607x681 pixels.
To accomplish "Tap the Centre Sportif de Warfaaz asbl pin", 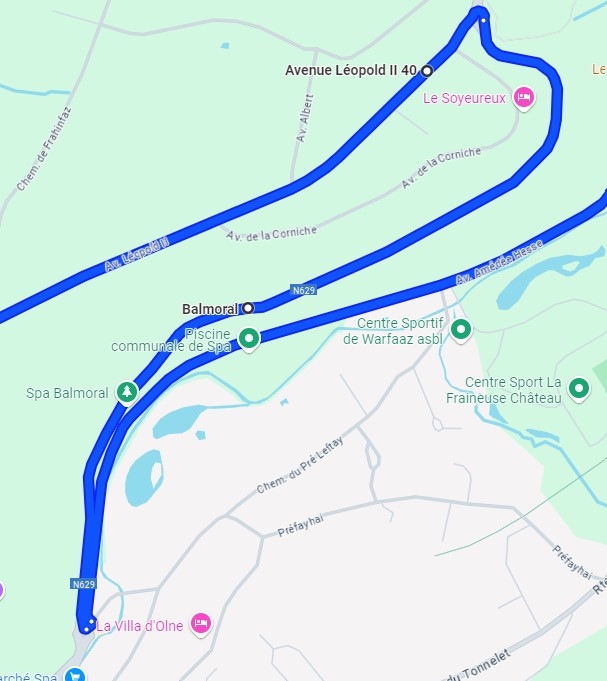I will [460, 329].
